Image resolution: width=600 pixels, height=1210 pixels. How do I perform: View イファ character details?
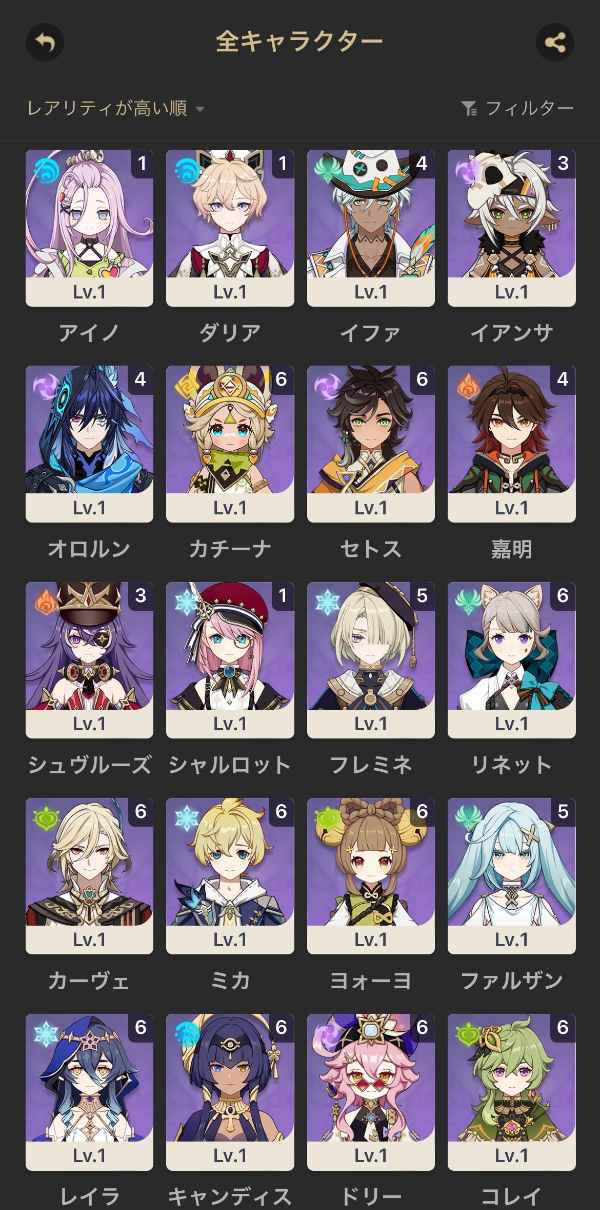click(x=371, y=228)
